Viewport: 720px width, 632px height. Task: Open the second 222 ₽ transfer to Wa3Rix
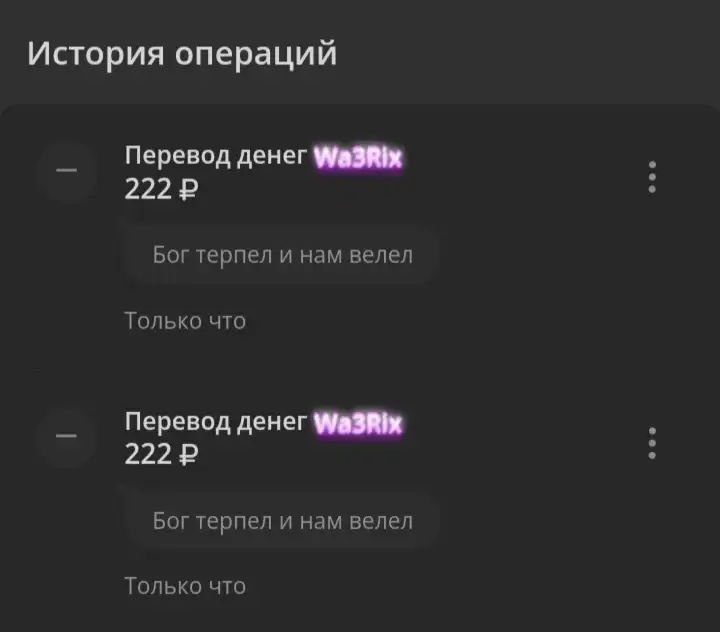(x=263, y=438)
